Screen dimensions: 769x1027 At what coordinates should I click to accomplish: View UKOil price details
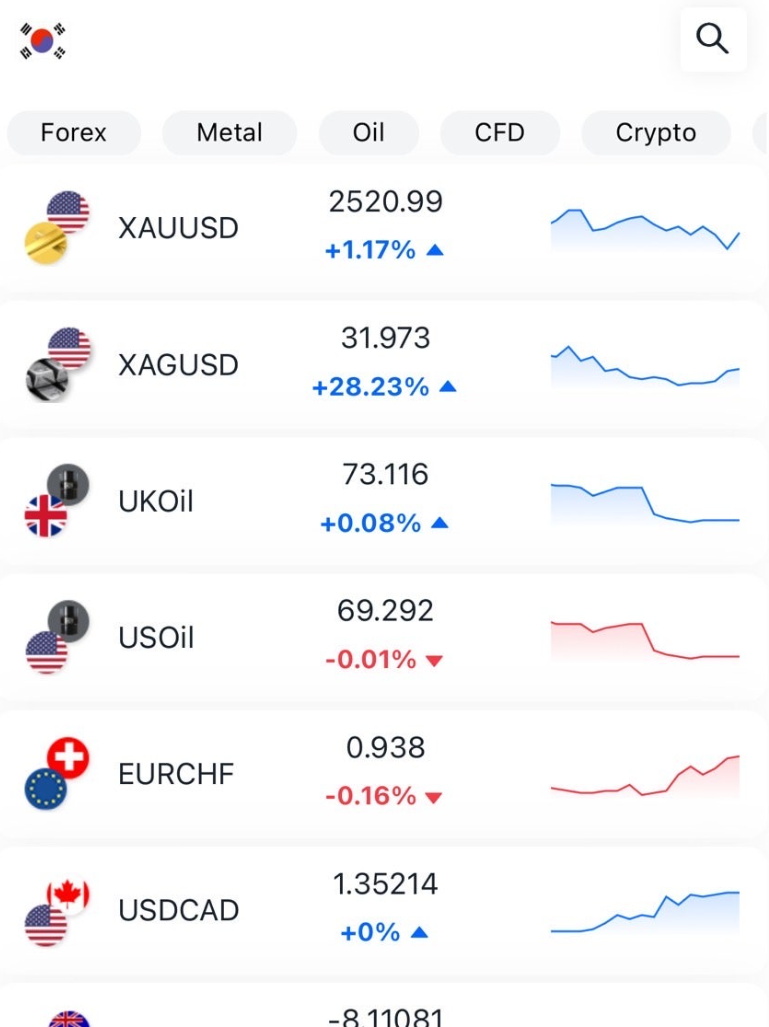tap(383, 501)
